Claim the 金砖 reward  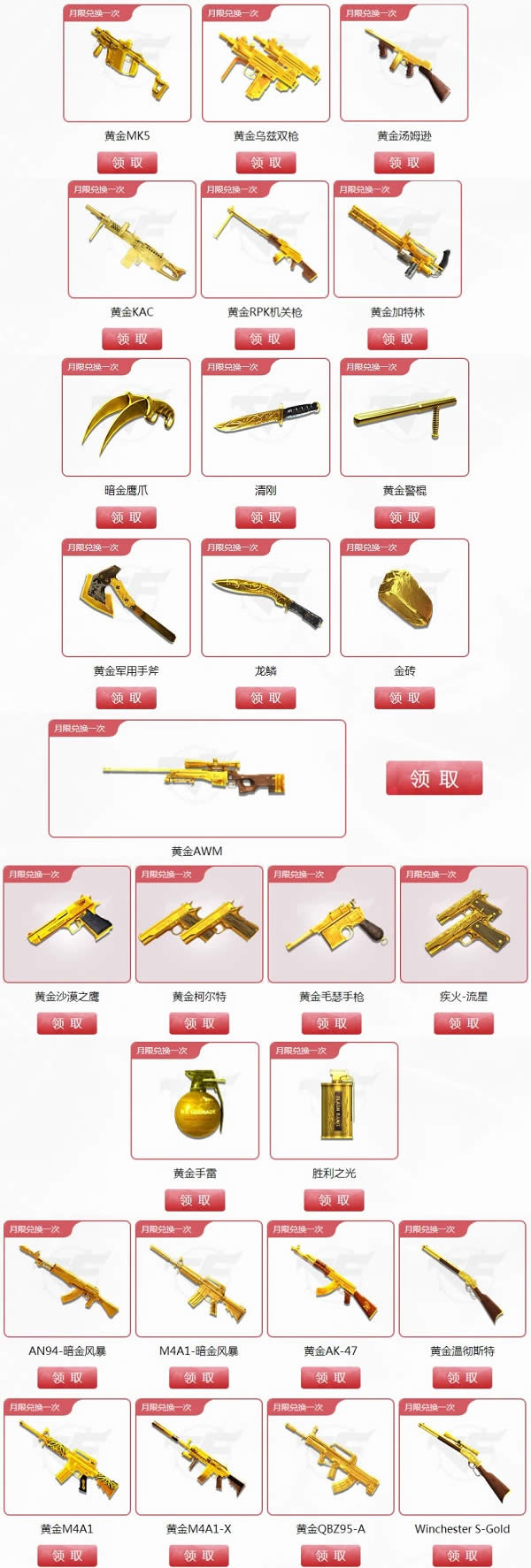404,698
